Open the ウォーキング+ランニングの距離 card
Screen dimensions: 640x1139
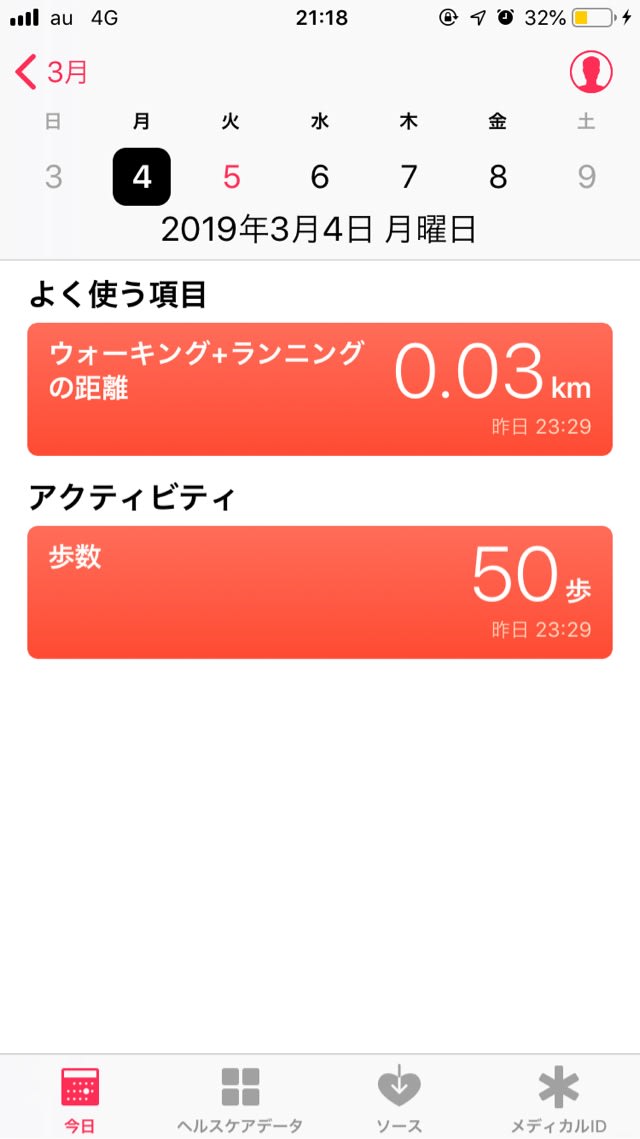tap(320, 389)
